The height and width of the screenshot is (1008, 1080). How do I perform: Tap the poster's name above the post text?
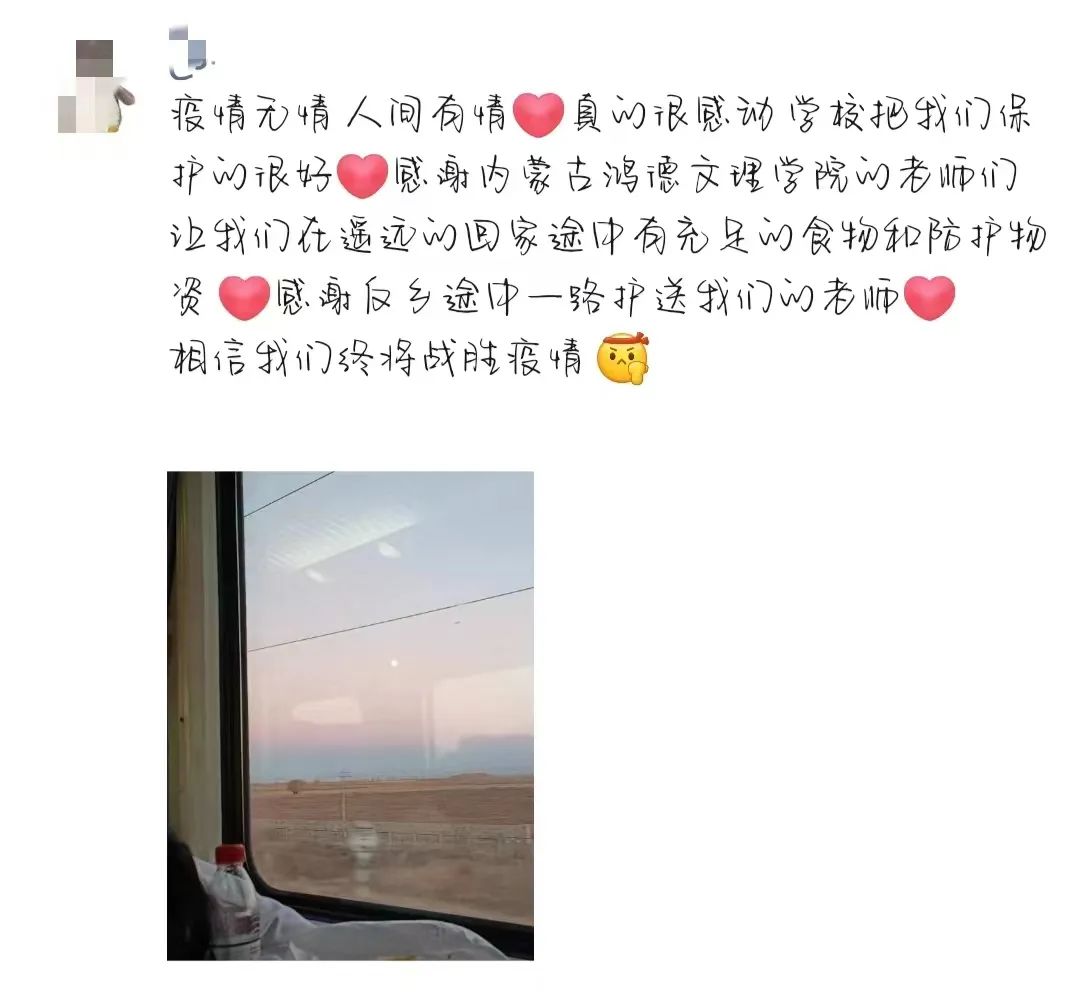click(189, 53)
